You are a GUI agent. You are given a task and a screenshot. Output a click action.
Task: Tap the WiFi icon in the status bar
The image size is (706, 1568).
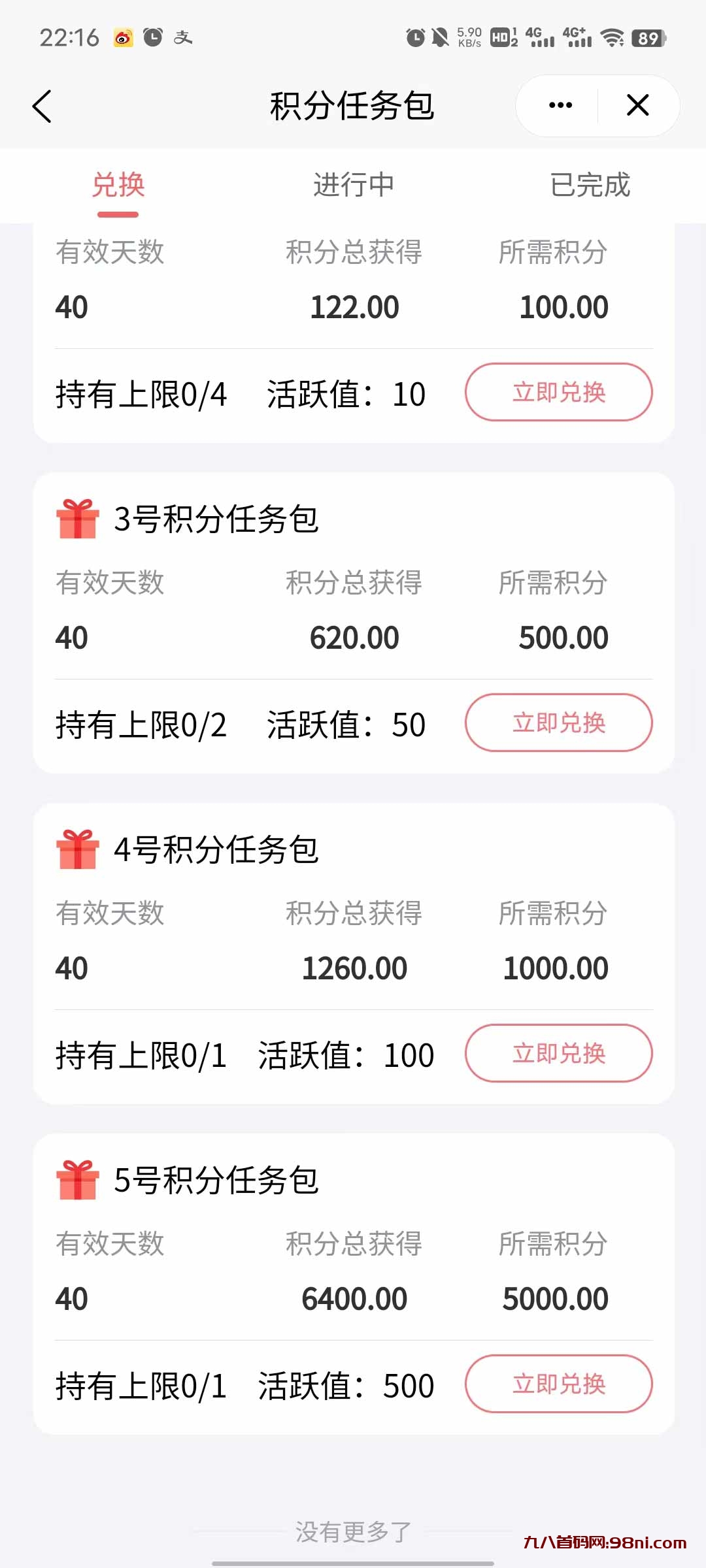pos(611,37)
